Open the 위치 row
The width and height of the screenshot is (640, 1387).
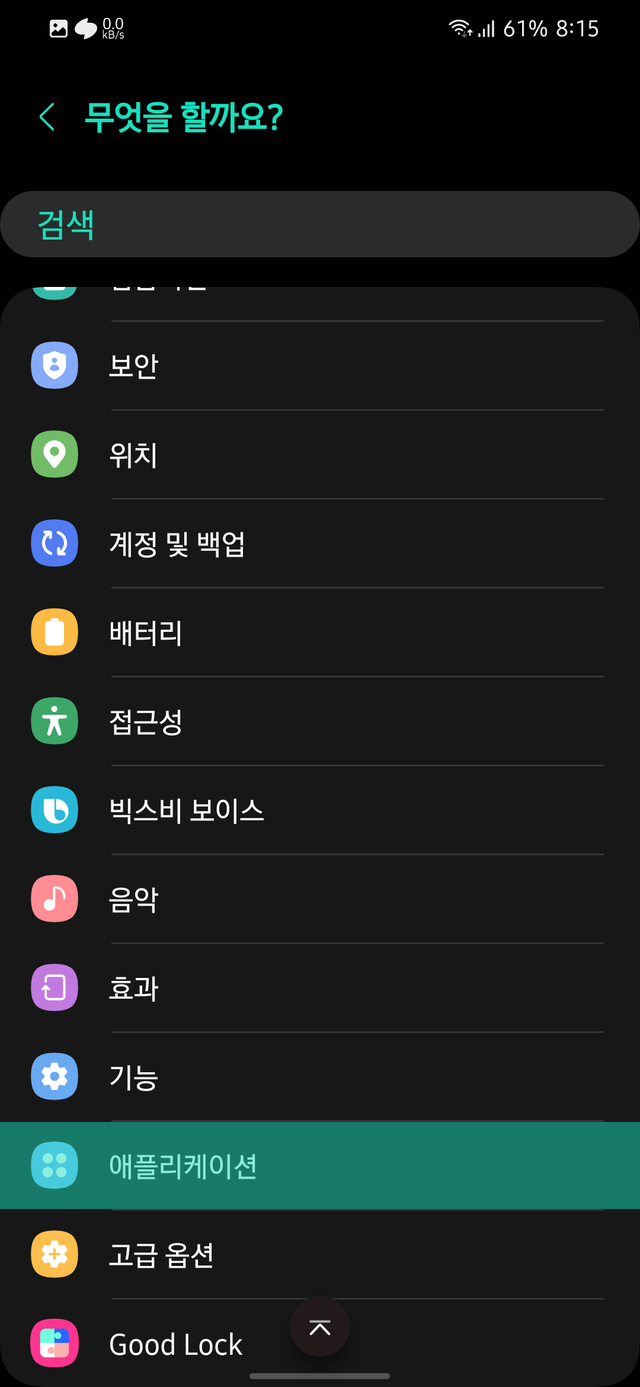tap(320, 455)
